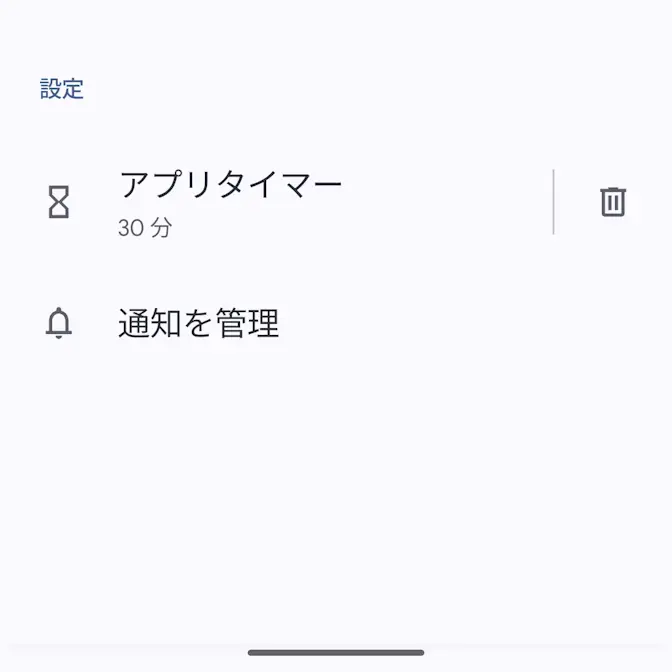Open 通知を管理 notification settings
This screenshot has height=672, width=672.
click(x=198, y=324)
